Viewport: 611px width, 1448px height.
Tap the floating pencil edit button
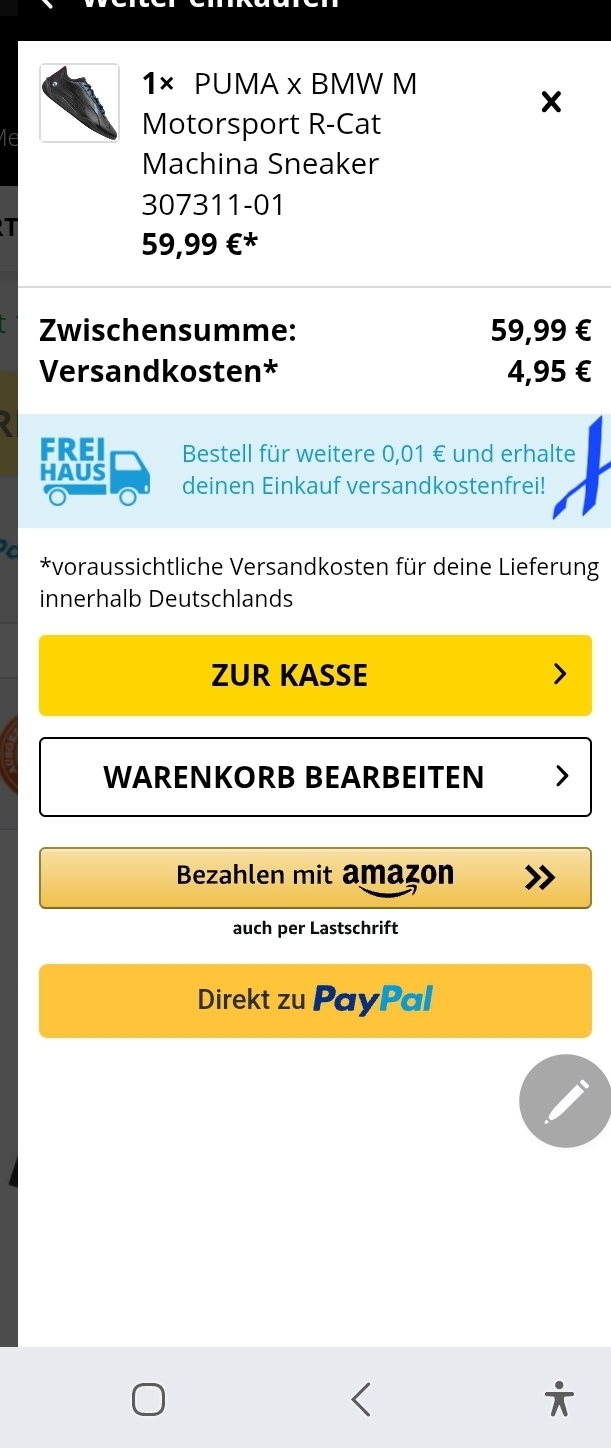[566, 1100]
